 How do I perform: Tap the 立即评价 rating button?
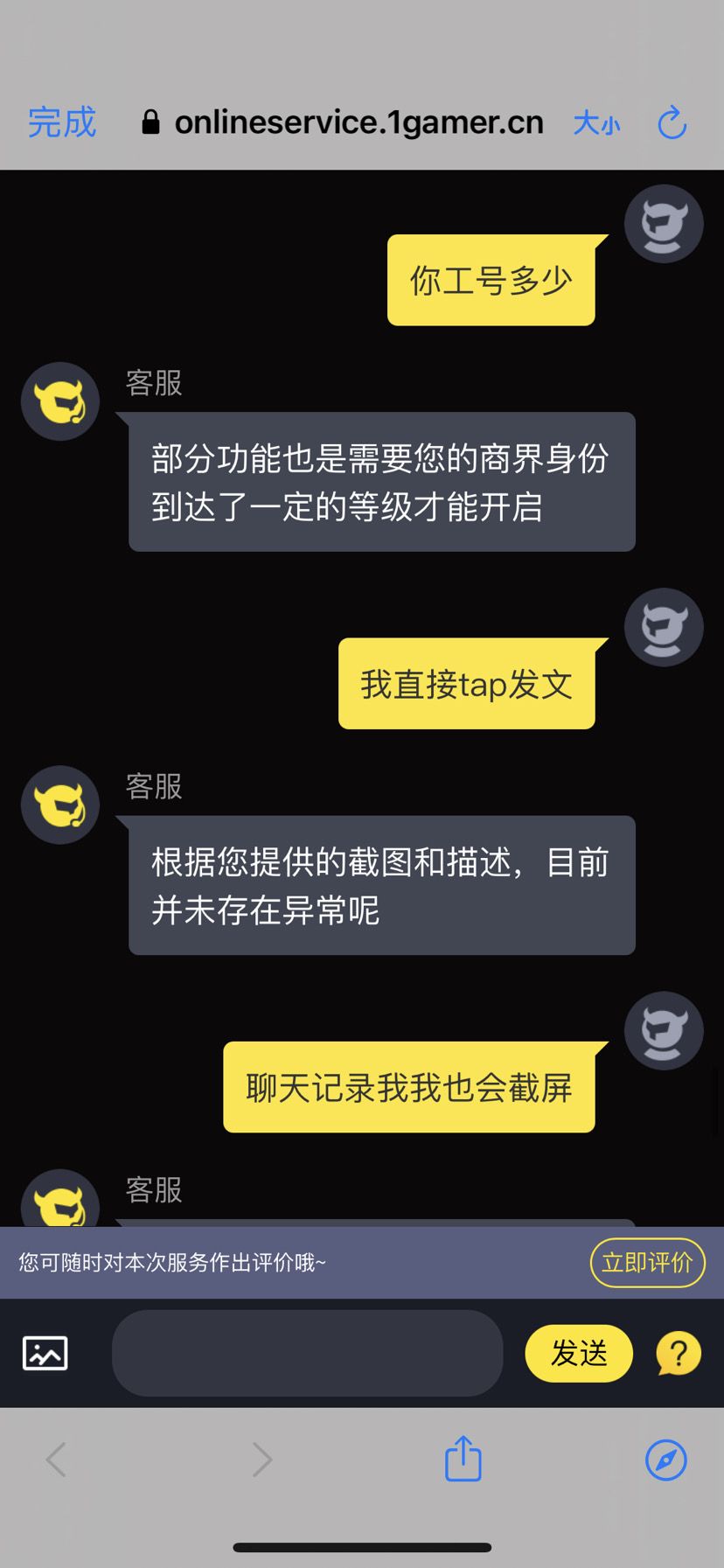647,1263
